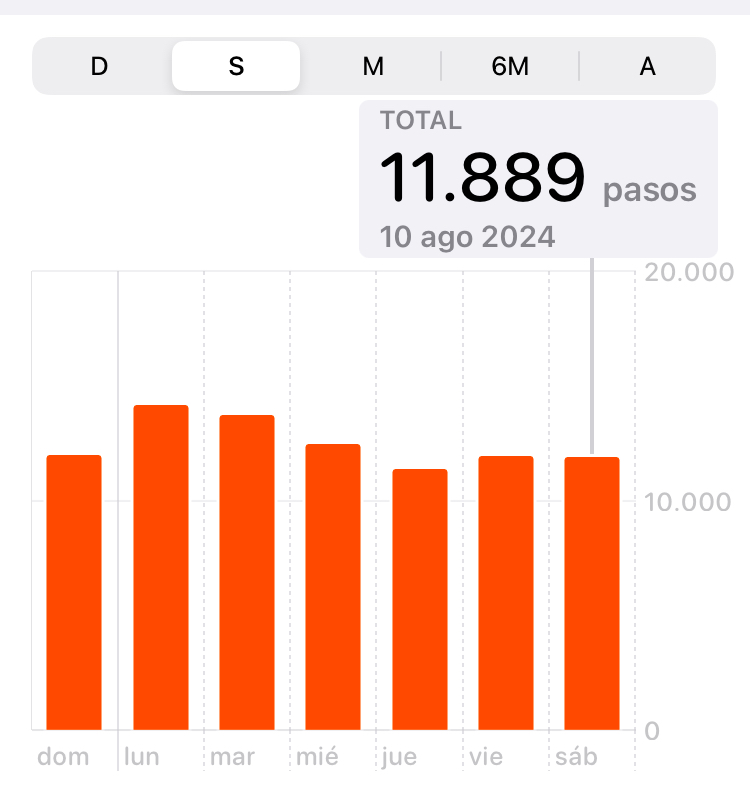Viewport: 750px width, 795px height.
Task: Select the S weekly view segment
Action: 236,67
